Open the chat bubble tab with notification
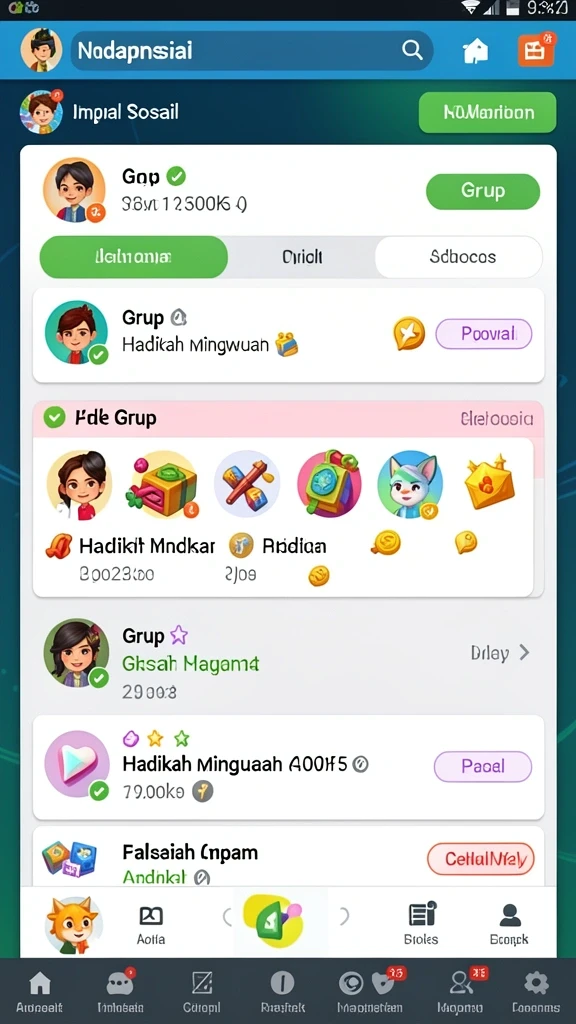 coord(120,991)
